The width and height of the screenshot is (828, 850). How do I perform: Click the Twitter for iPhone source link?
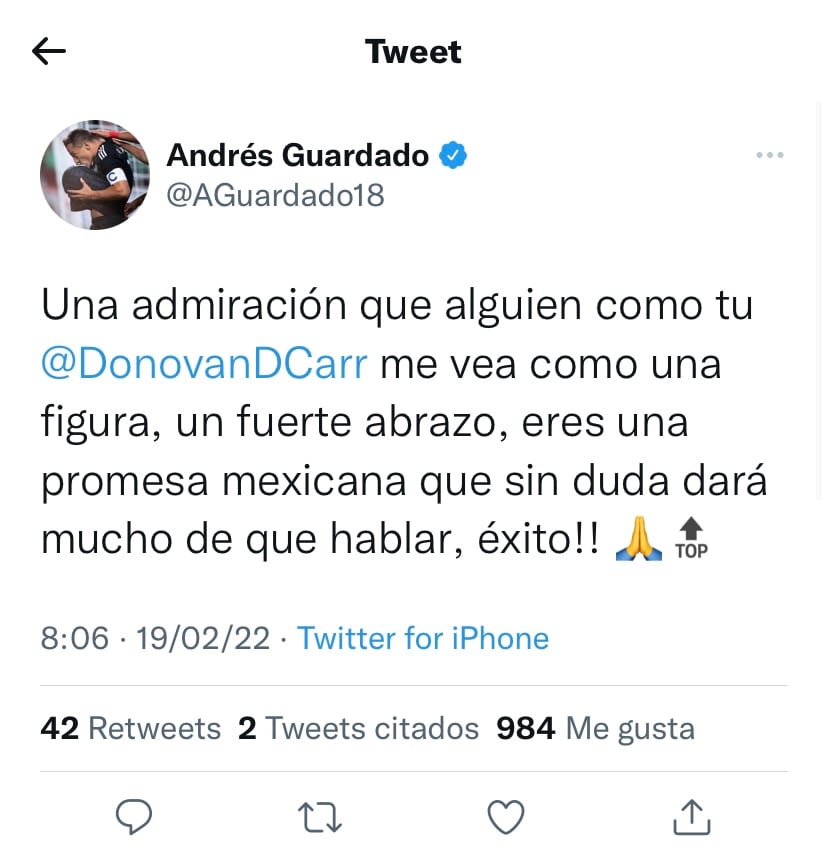(422, 638)
